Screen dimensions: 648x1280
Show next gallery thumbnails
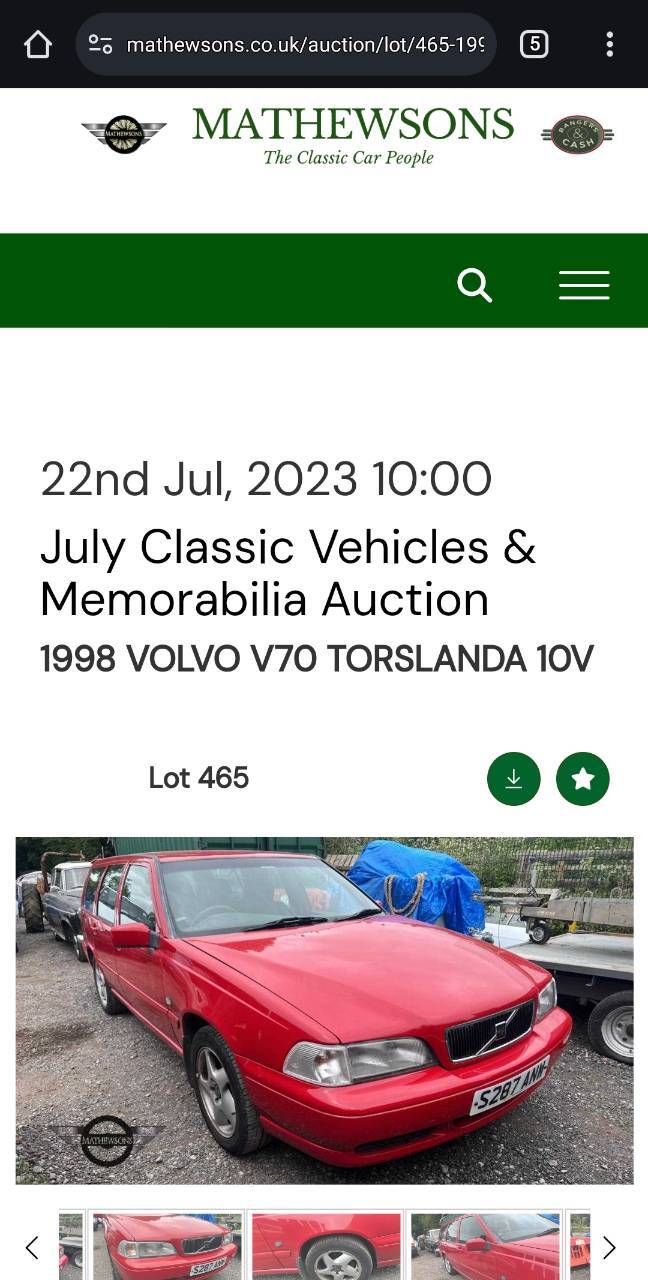(609, 1247)
